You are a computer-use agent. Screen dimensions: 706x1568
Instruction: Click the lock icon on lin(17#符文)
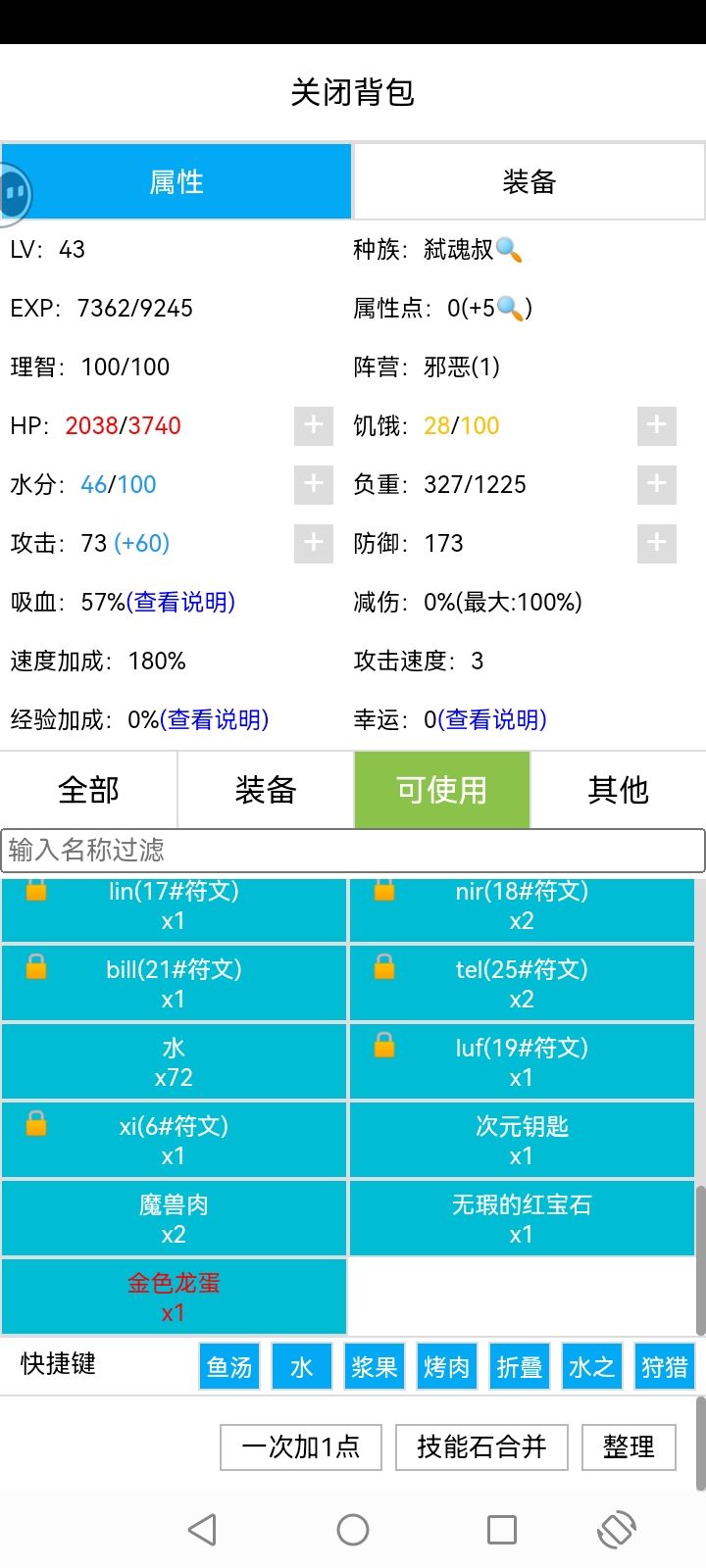click(x=35, y=892)
